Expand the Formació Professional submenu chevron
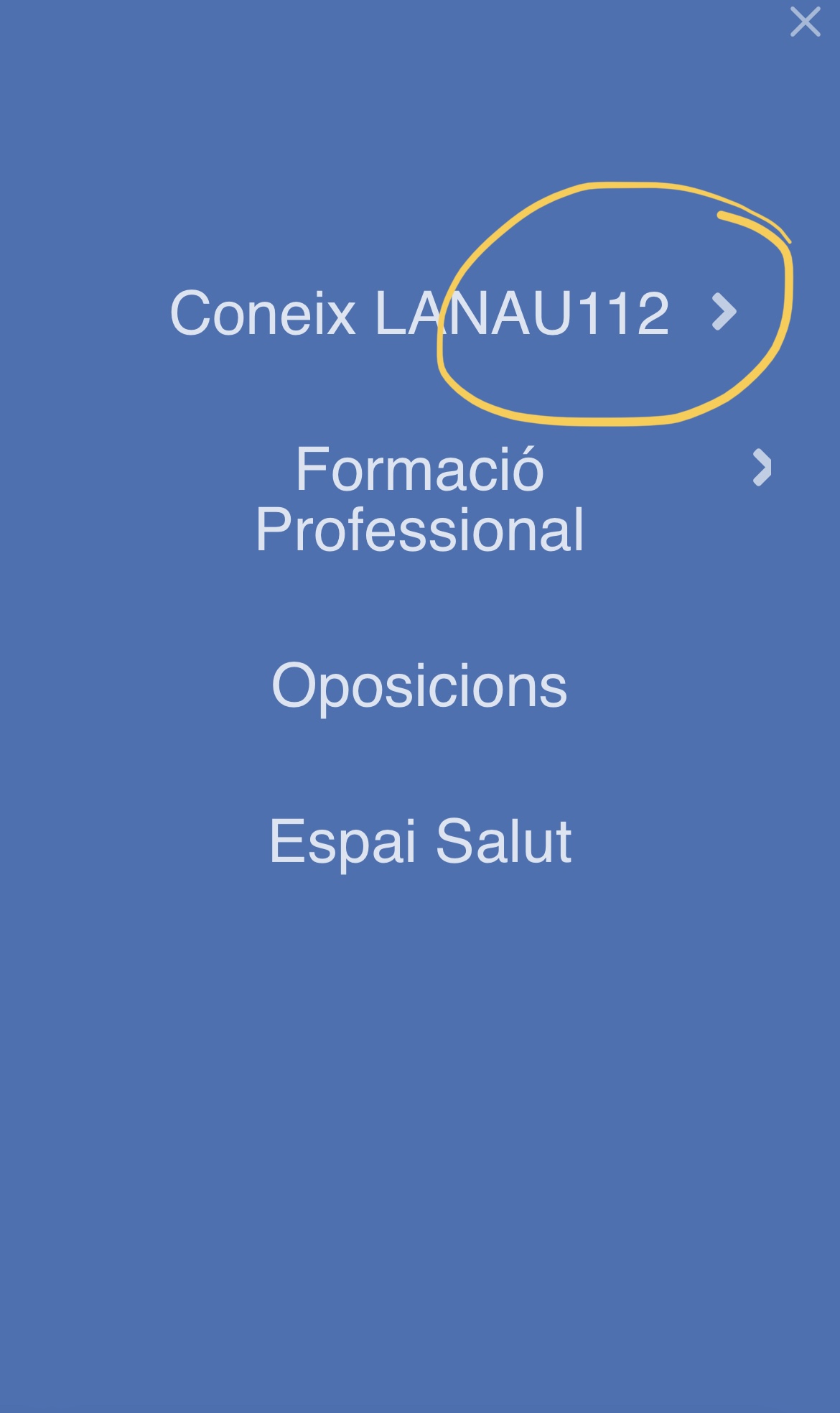 coord(762,468)
